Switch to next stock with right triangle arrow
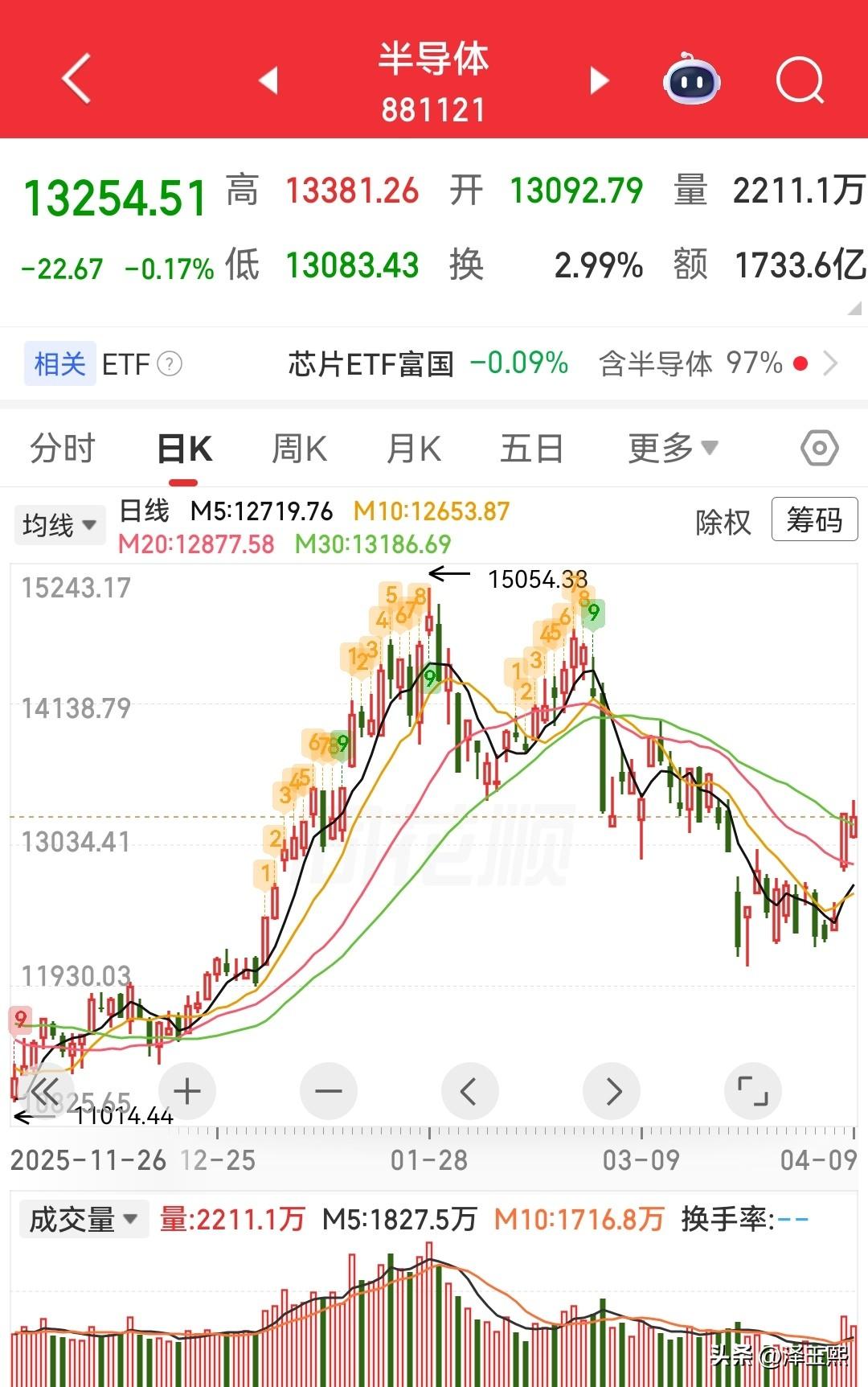This screenshot has height=1387, width=868. [598, 80]
